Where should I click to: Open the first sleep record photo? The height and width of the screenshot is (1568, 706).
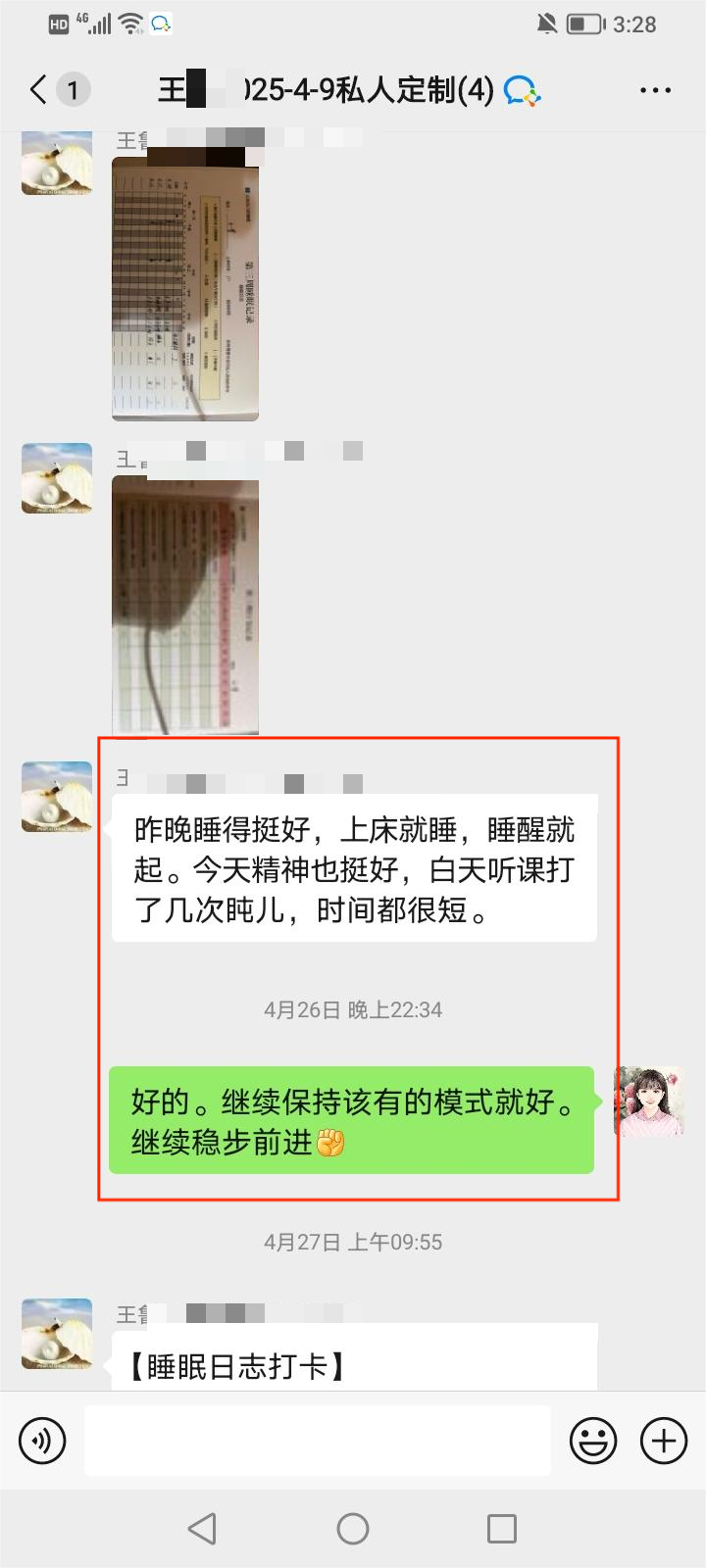click(185, 289)
